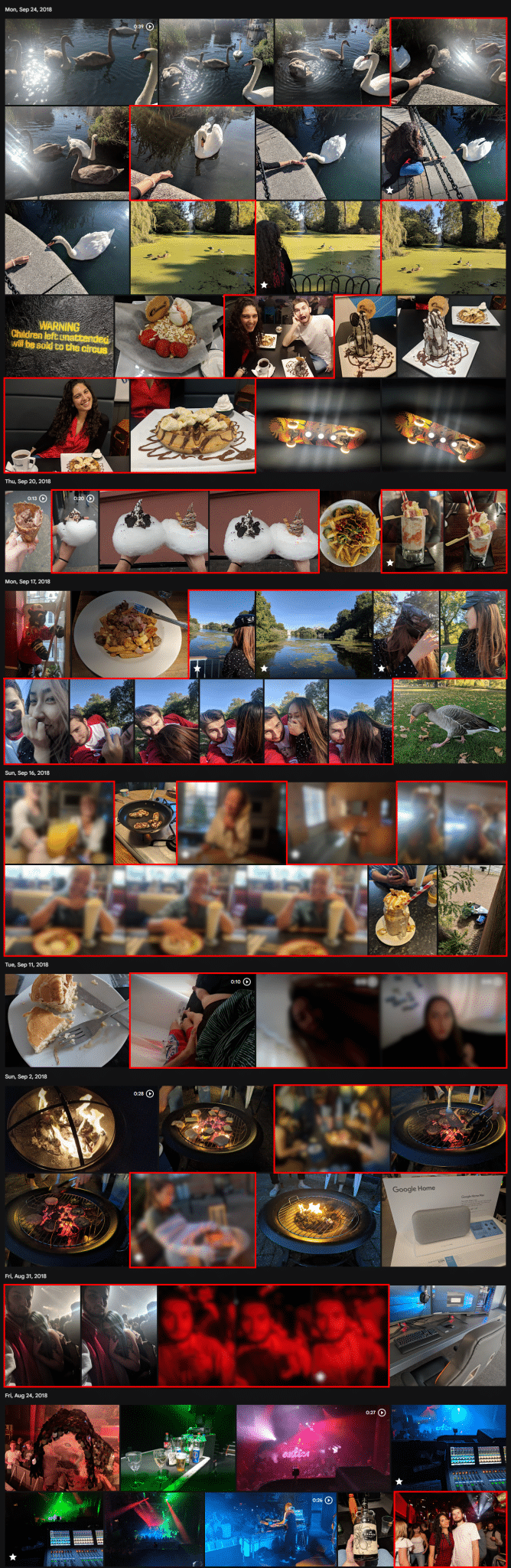Open the sandwich plate photo from Sep 11
Screen dimensions: 511x1568
pos(67,1020)
